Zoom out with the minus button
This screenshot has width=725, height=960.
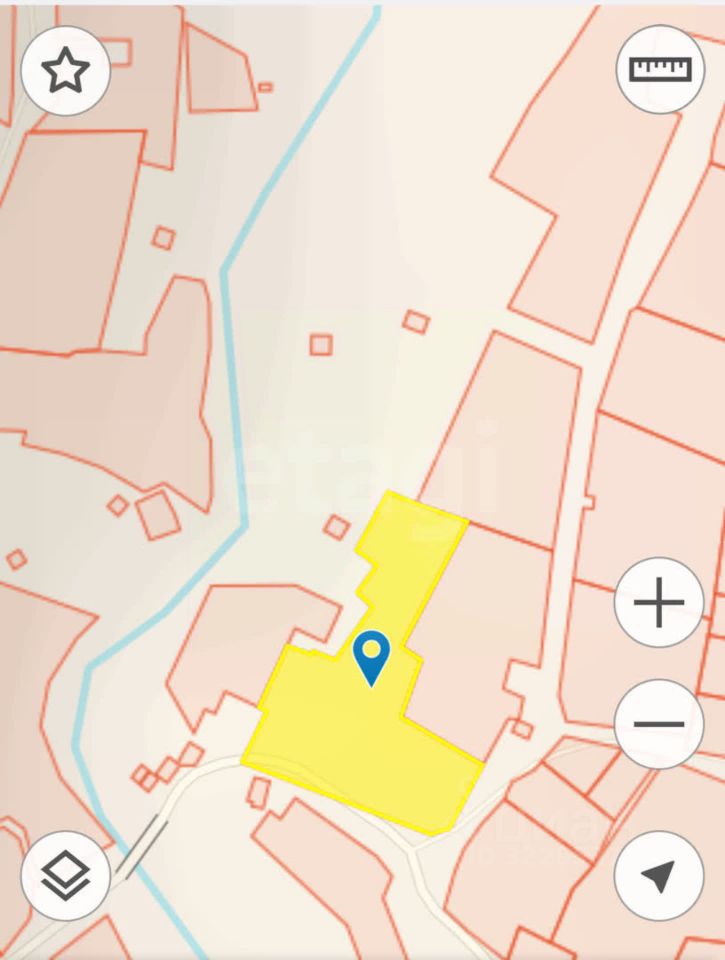tap(658, 723)
